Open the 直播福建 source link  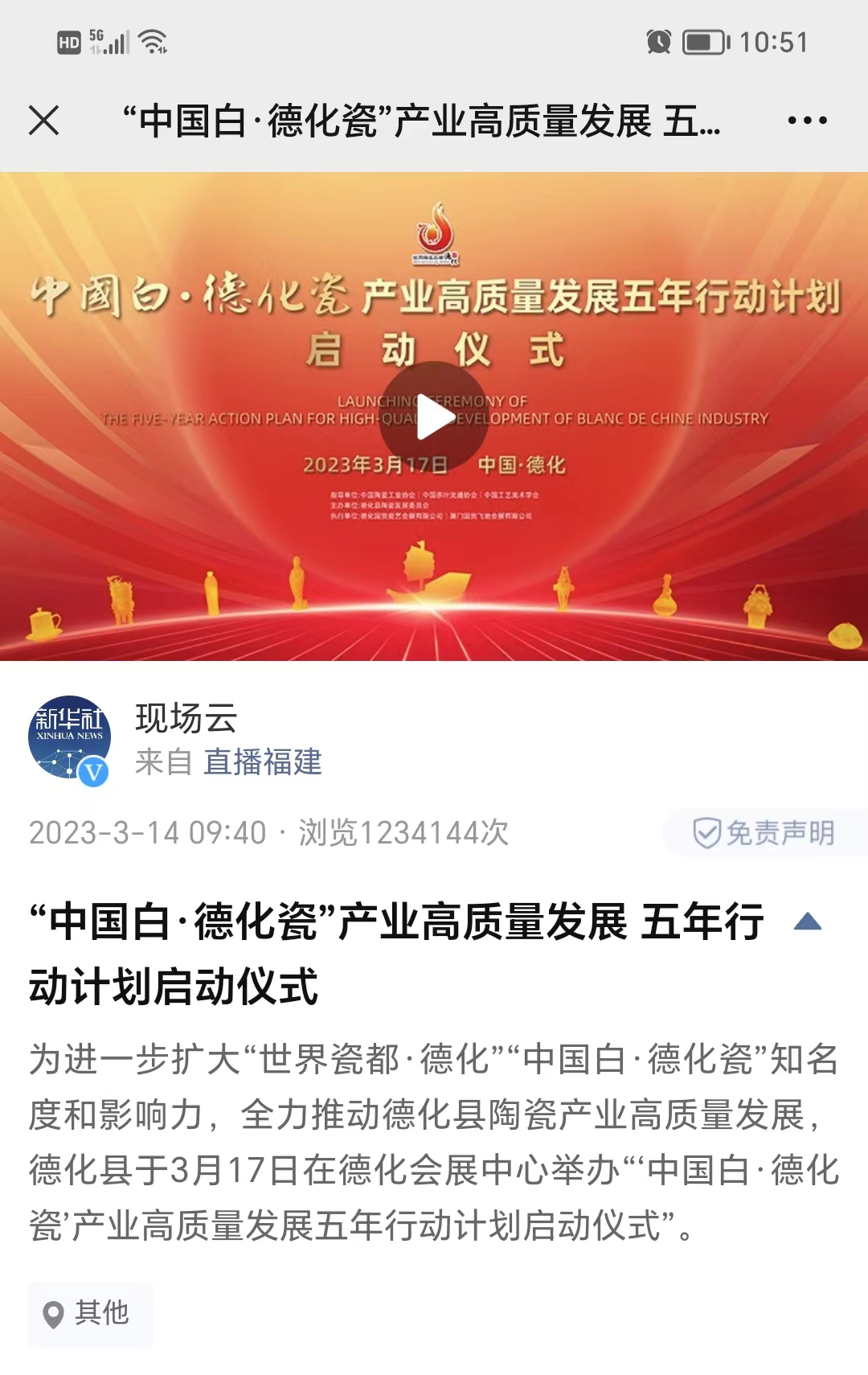(x=262, y=761)
